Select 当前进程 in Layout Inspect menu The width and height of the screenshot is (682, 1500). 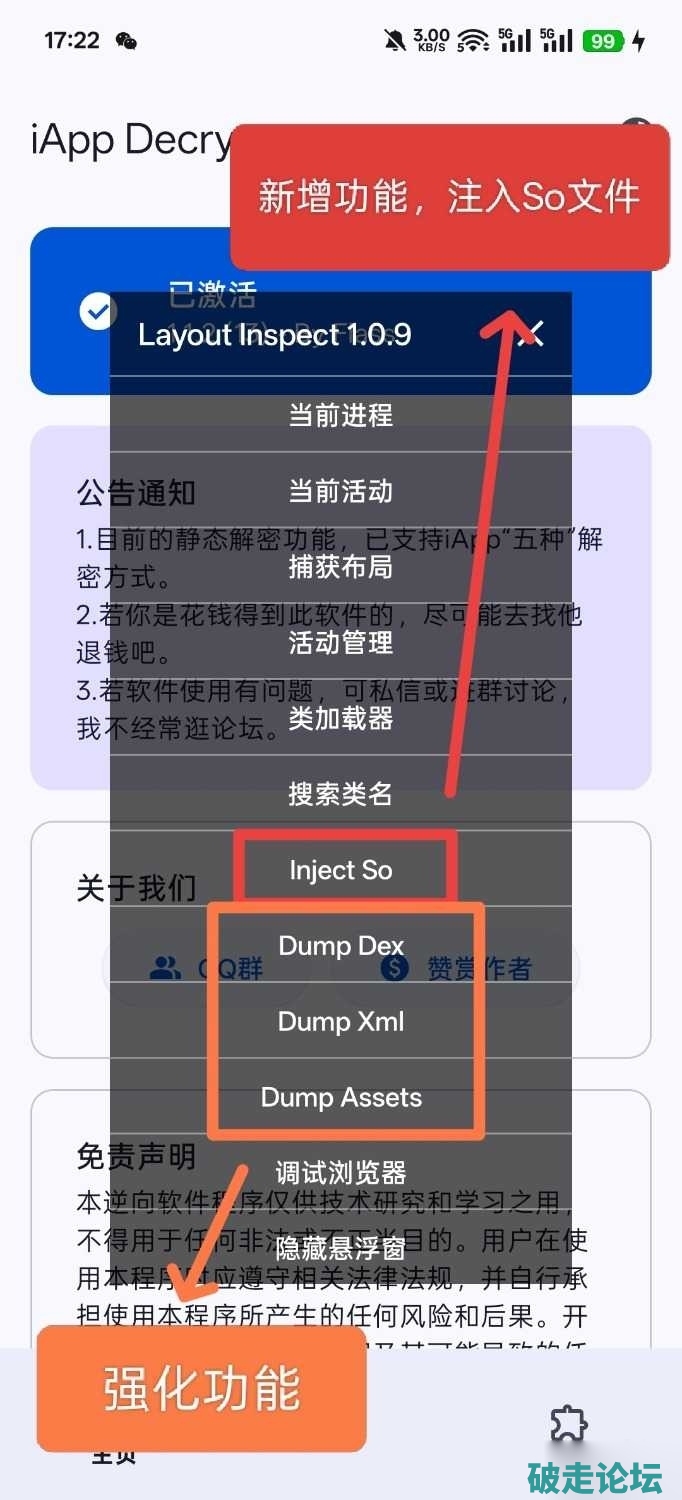point(340,415)
